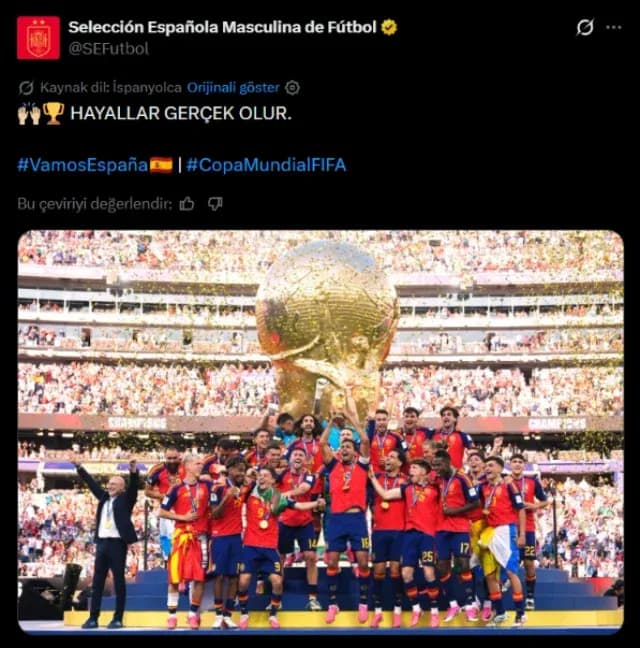Open translation settings gear icon

[x=293, y=88]
